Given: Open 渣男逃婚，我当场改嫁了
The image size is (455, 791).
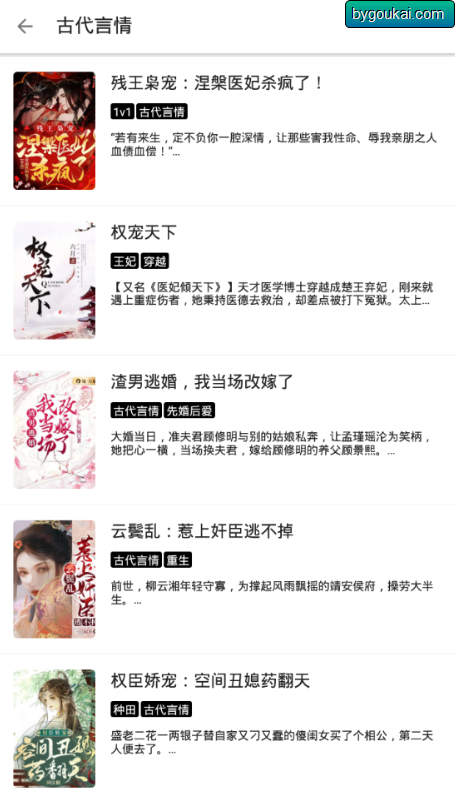Looking at the screenshot, I should click(228, 430).
